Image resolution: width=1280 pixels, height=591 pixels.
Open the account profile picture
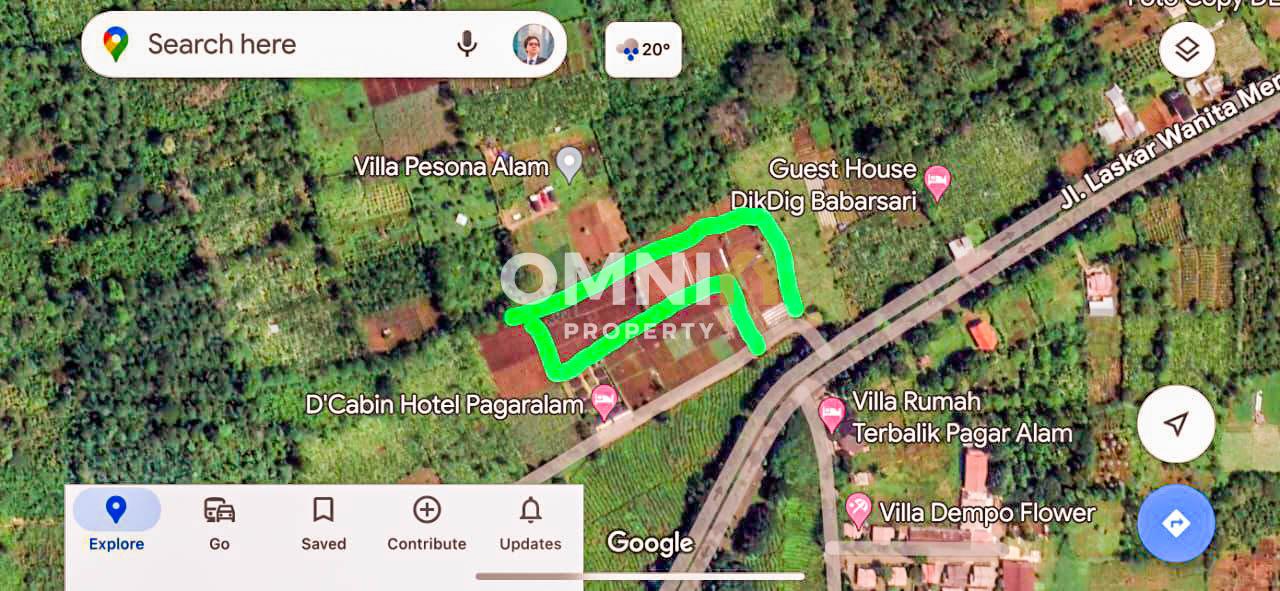(533, 44)
